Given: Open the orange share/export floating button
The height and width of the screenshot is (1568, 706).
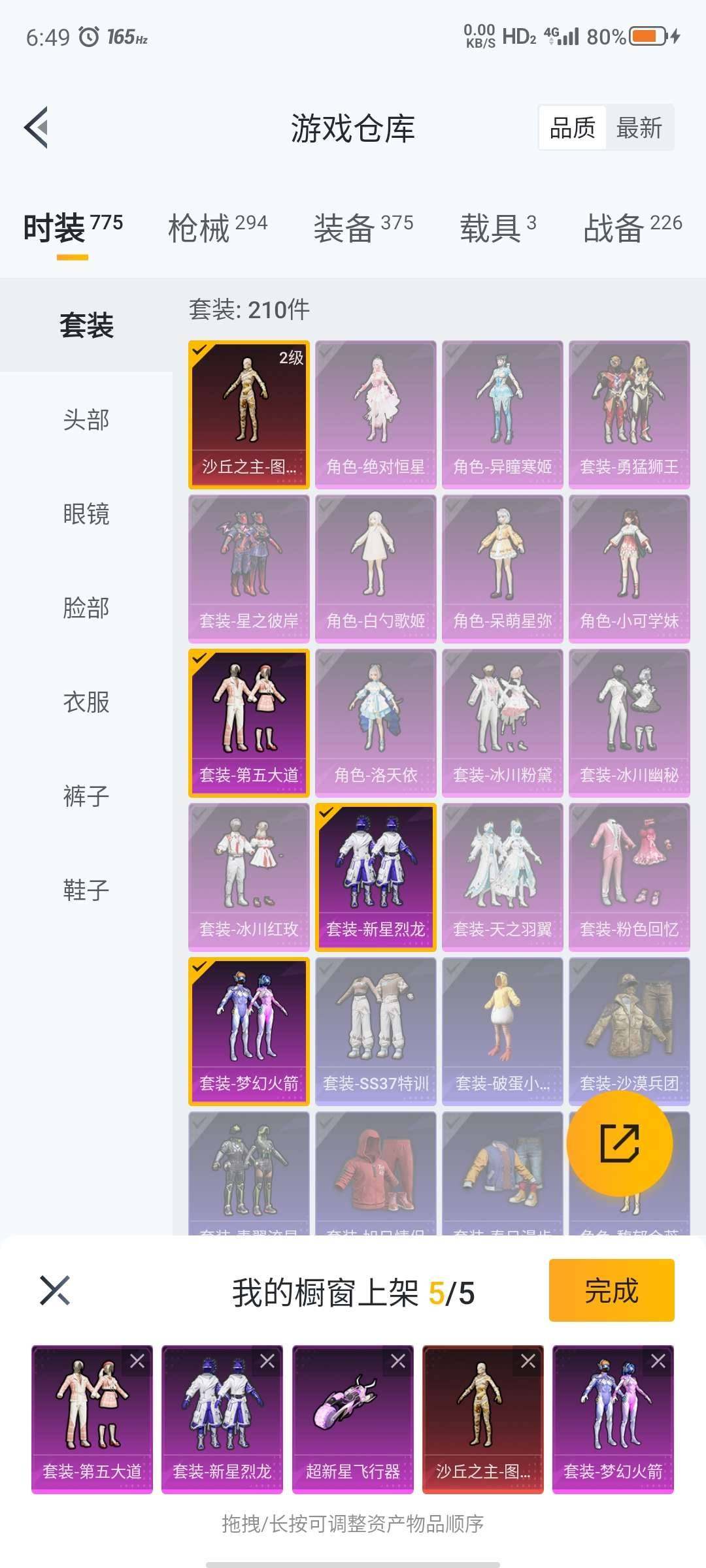Looking at the screenshot, I should (620, 1143).
